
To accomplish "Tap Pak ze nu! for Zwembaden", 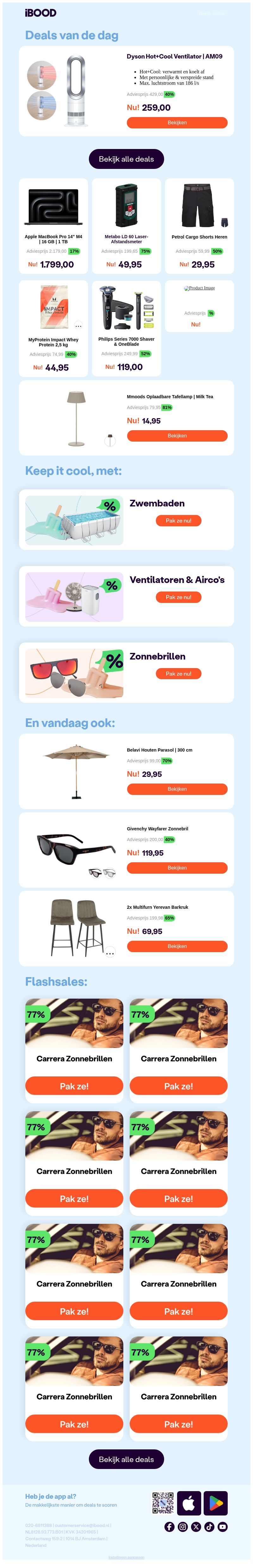I will click(x=178, y=520).
